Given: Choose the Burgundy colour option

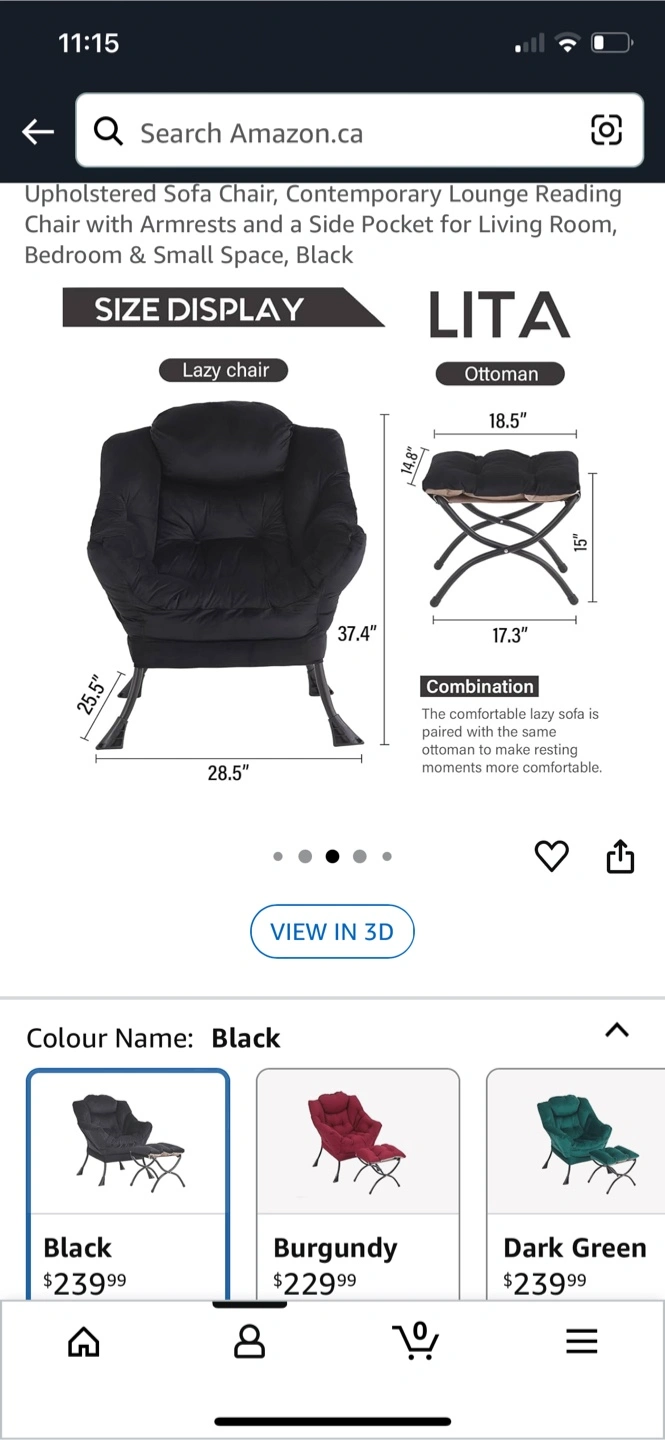Looking at the screenshot, I should click(x=358, y=1183).
